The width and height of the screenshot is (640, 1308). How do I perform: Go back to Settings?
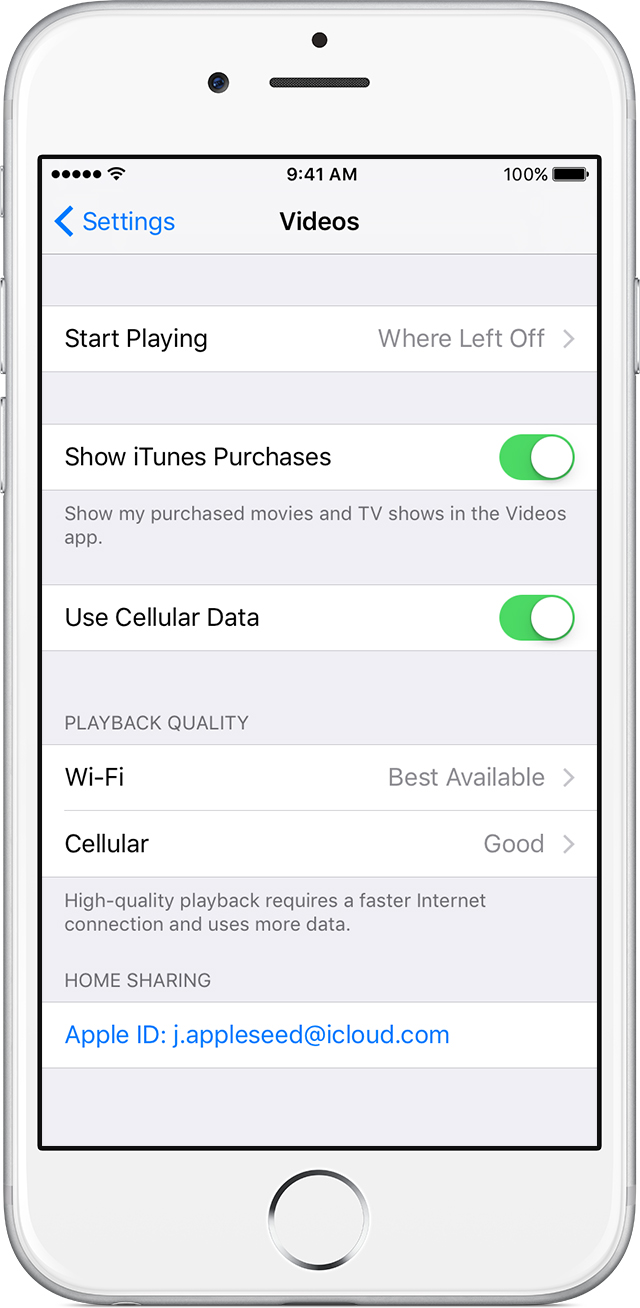click(x=114, y=222)
